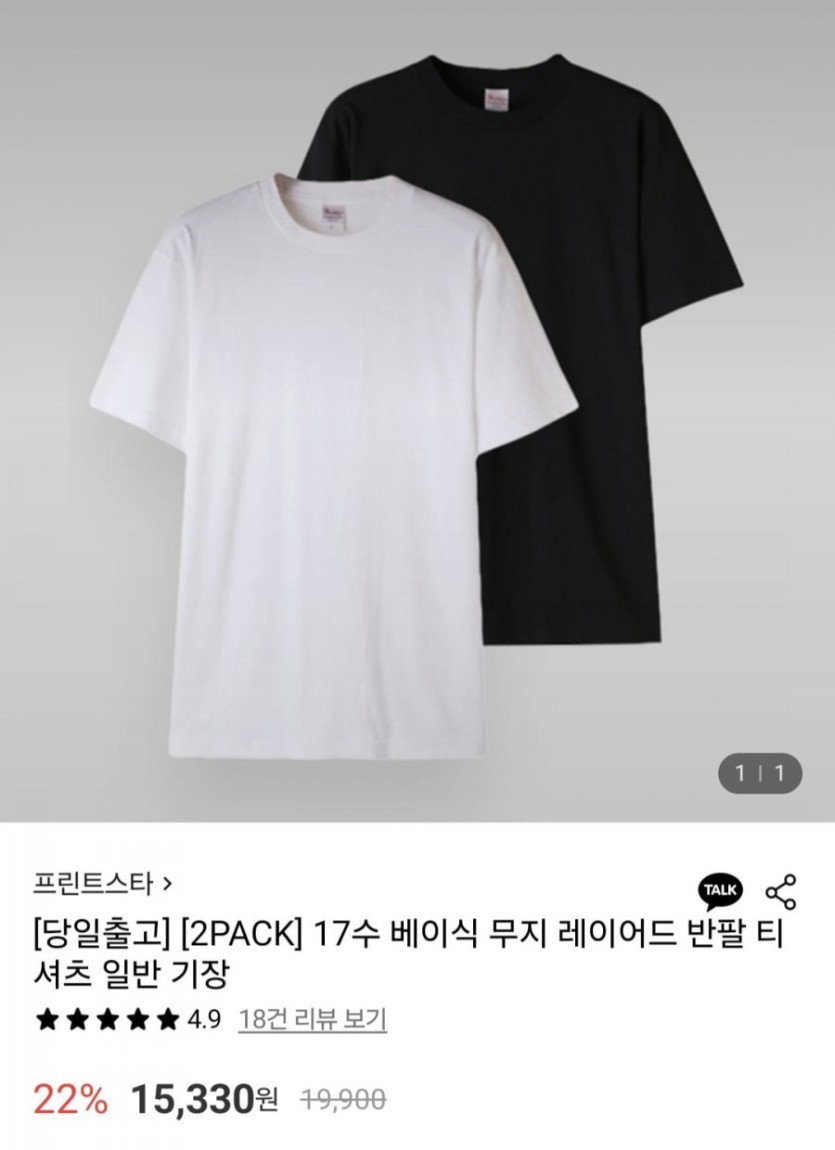Open the t-shirt product image
The width and height of the screenshot is (835, 1150).
(417, 410)
